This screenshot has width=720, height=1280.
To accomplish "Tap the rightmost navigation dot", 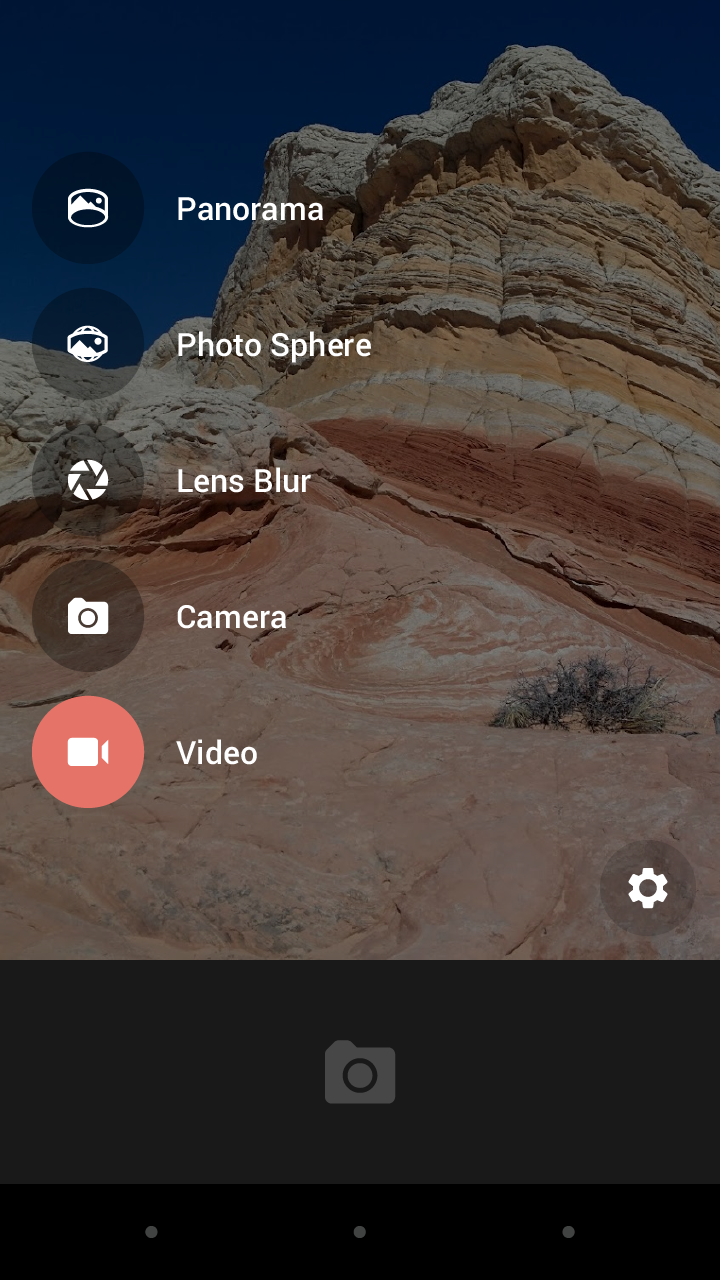I will pyautogui.click(x=569, y=1232).
